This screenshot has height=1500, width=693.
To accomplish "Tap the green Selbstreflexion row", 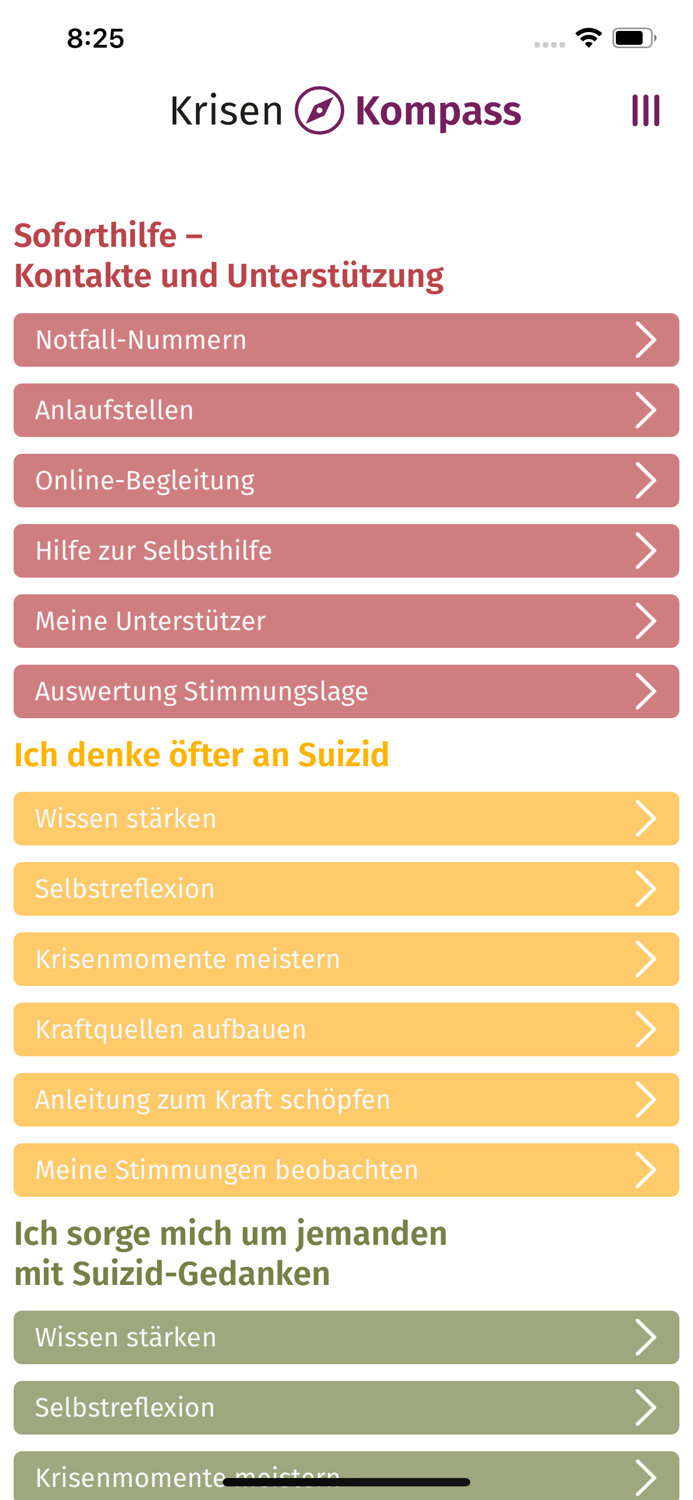I will (x=346, y=1408).
